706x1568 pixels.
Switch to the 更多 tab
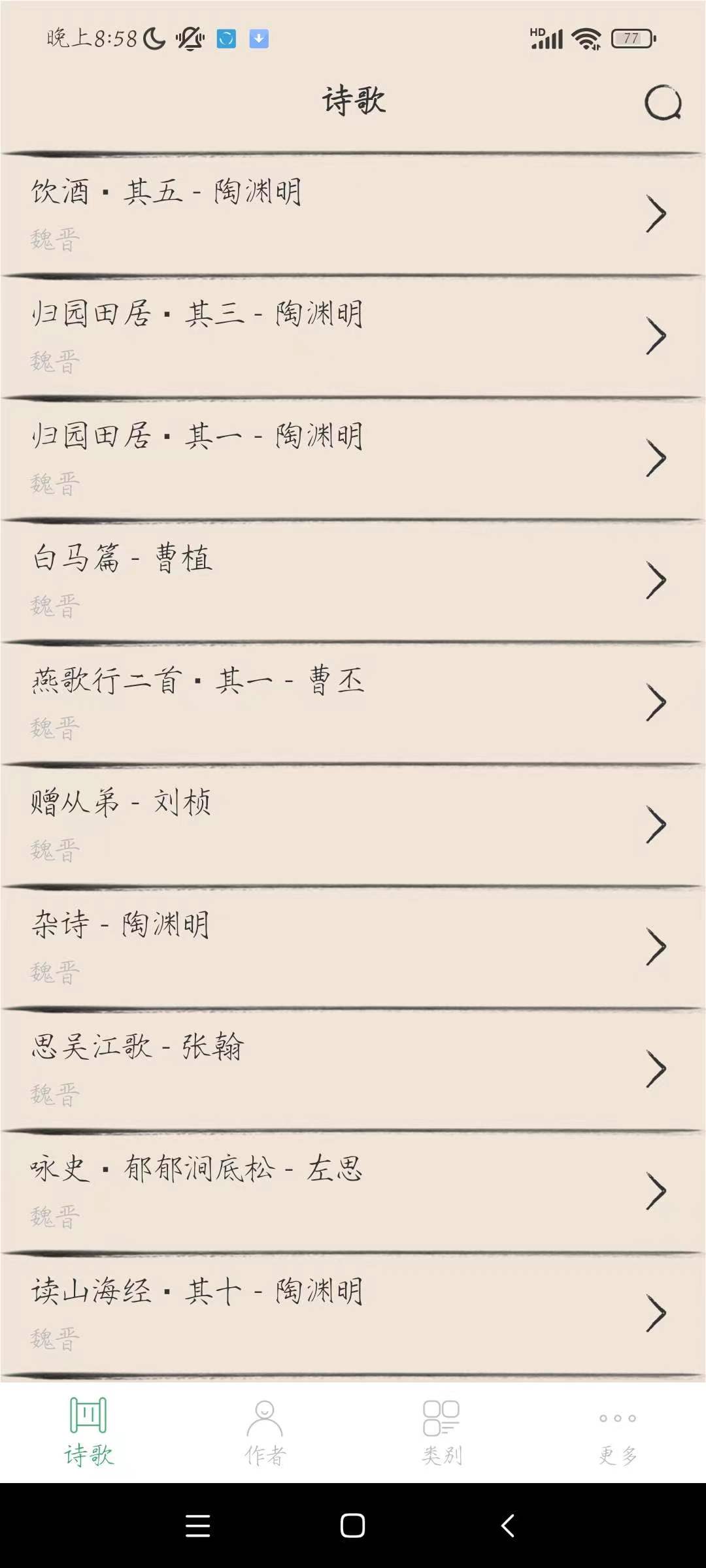tap(618, 1432)
